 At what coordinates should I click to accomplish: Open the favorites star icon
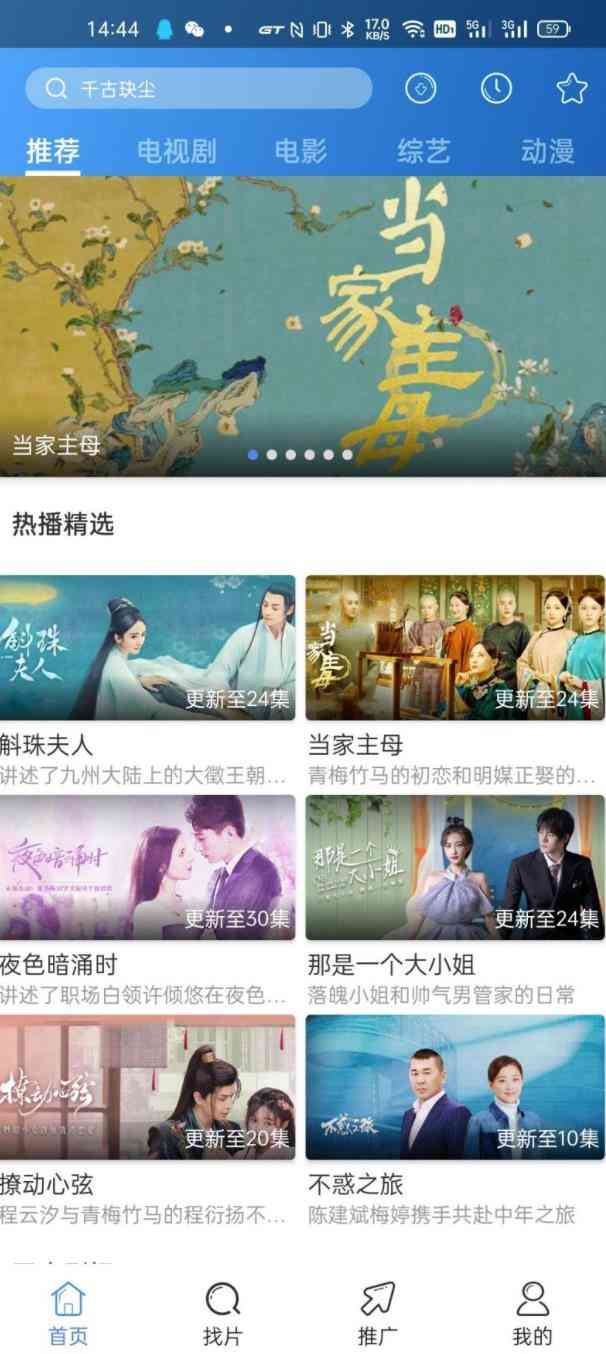[x=571, y=89]
